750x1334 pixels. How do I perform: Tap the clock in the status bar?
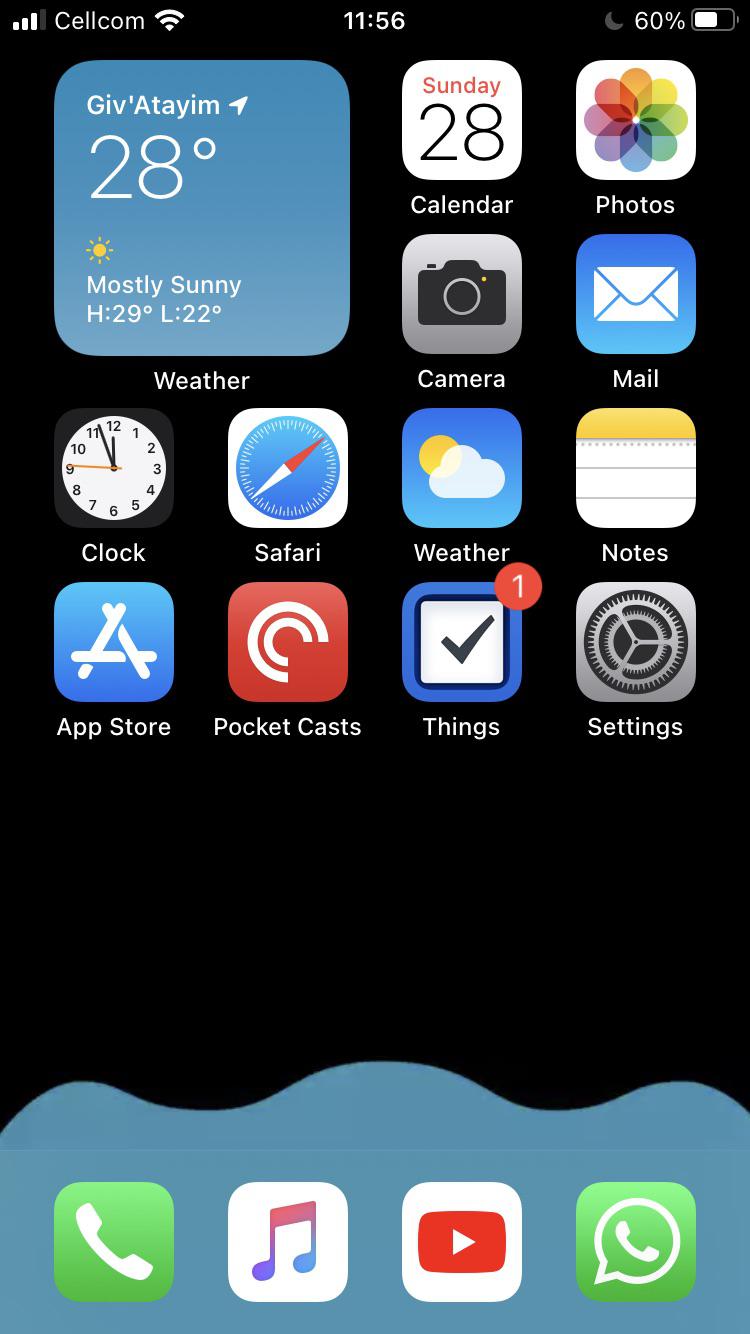point(375,20)
